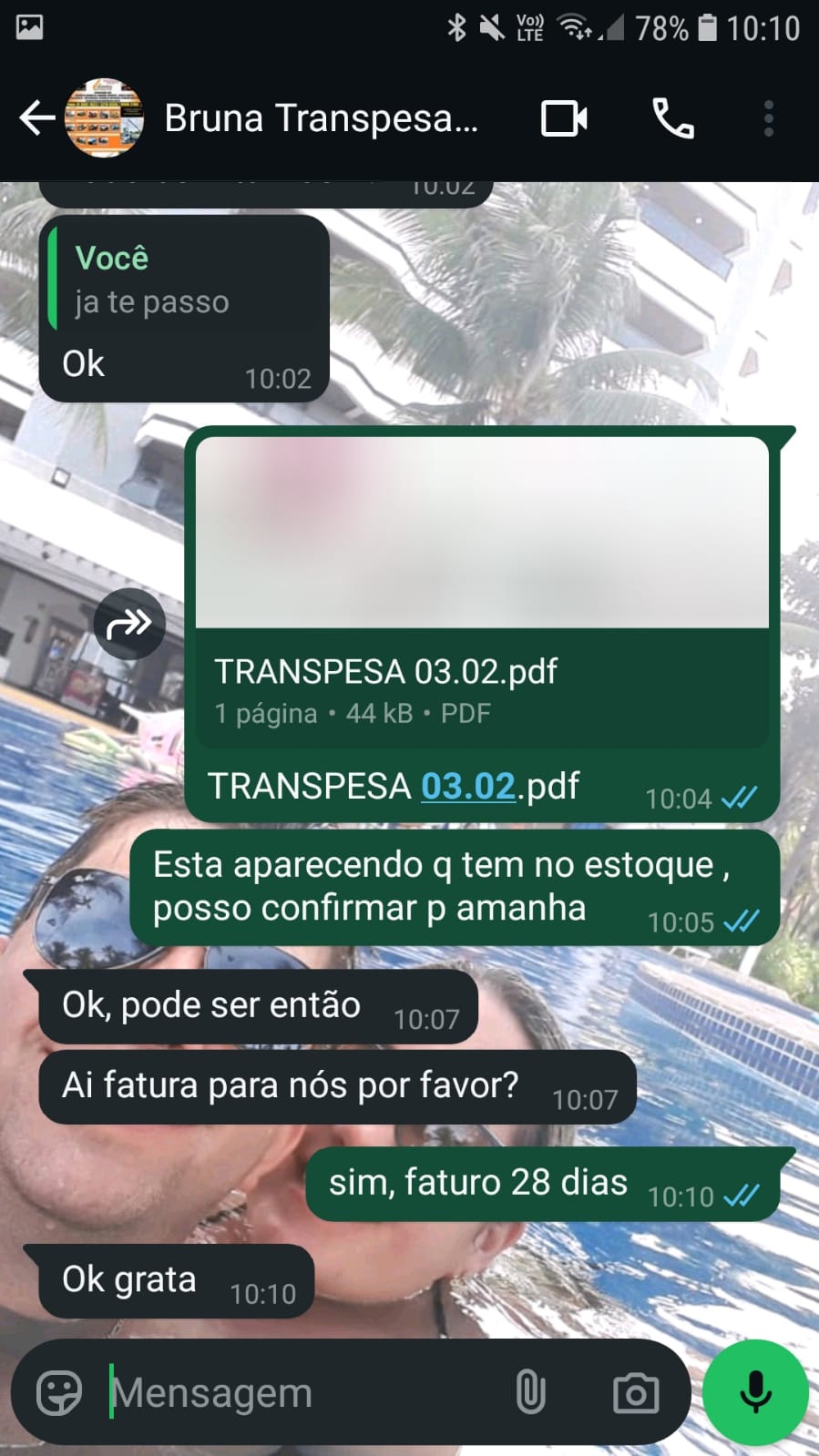The image size is (819, 1456).
Task: Attach a file with the paperclip
Action: 530,1392
